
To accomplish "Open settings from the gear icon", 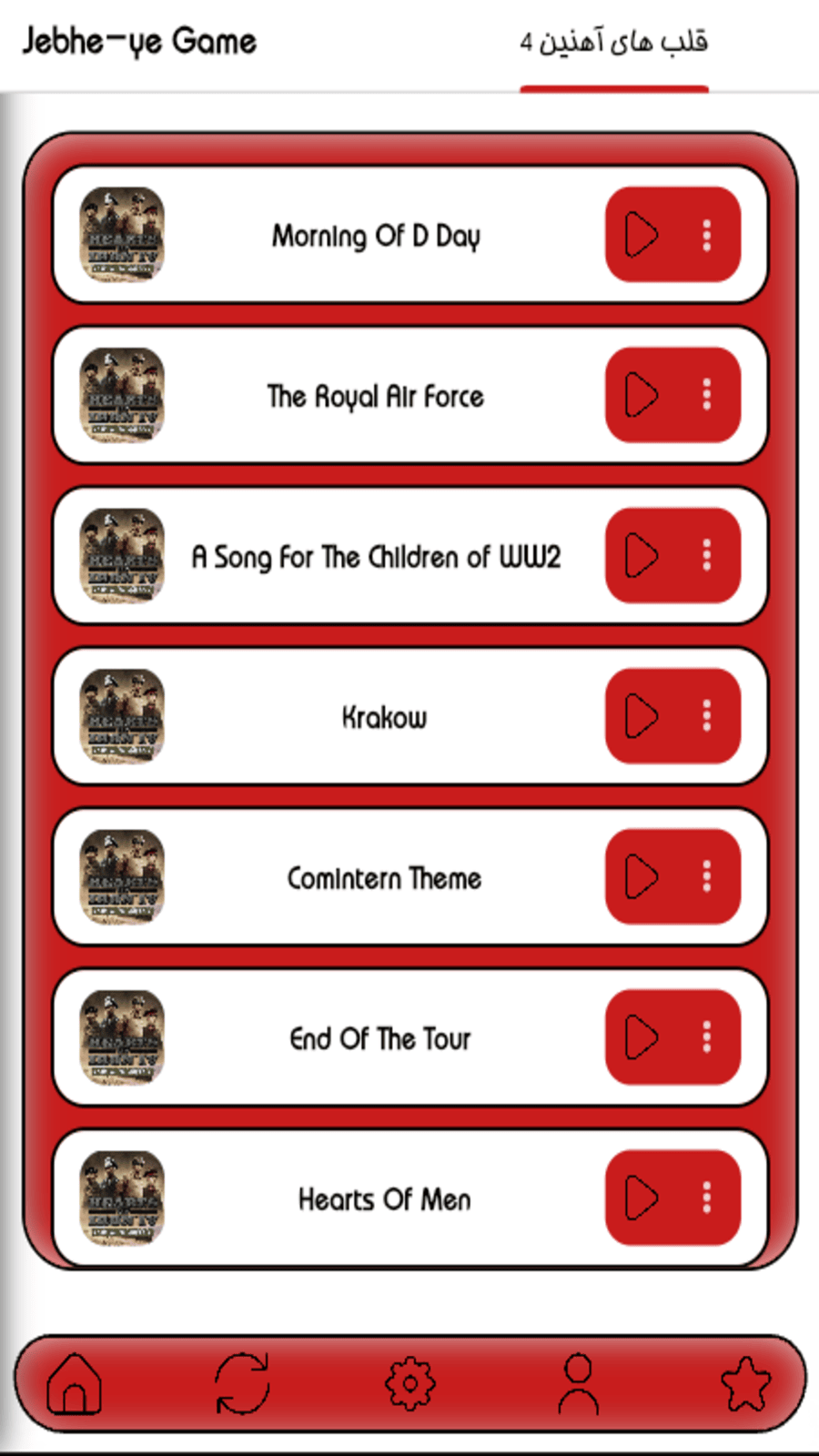I will click(410, 1384).
